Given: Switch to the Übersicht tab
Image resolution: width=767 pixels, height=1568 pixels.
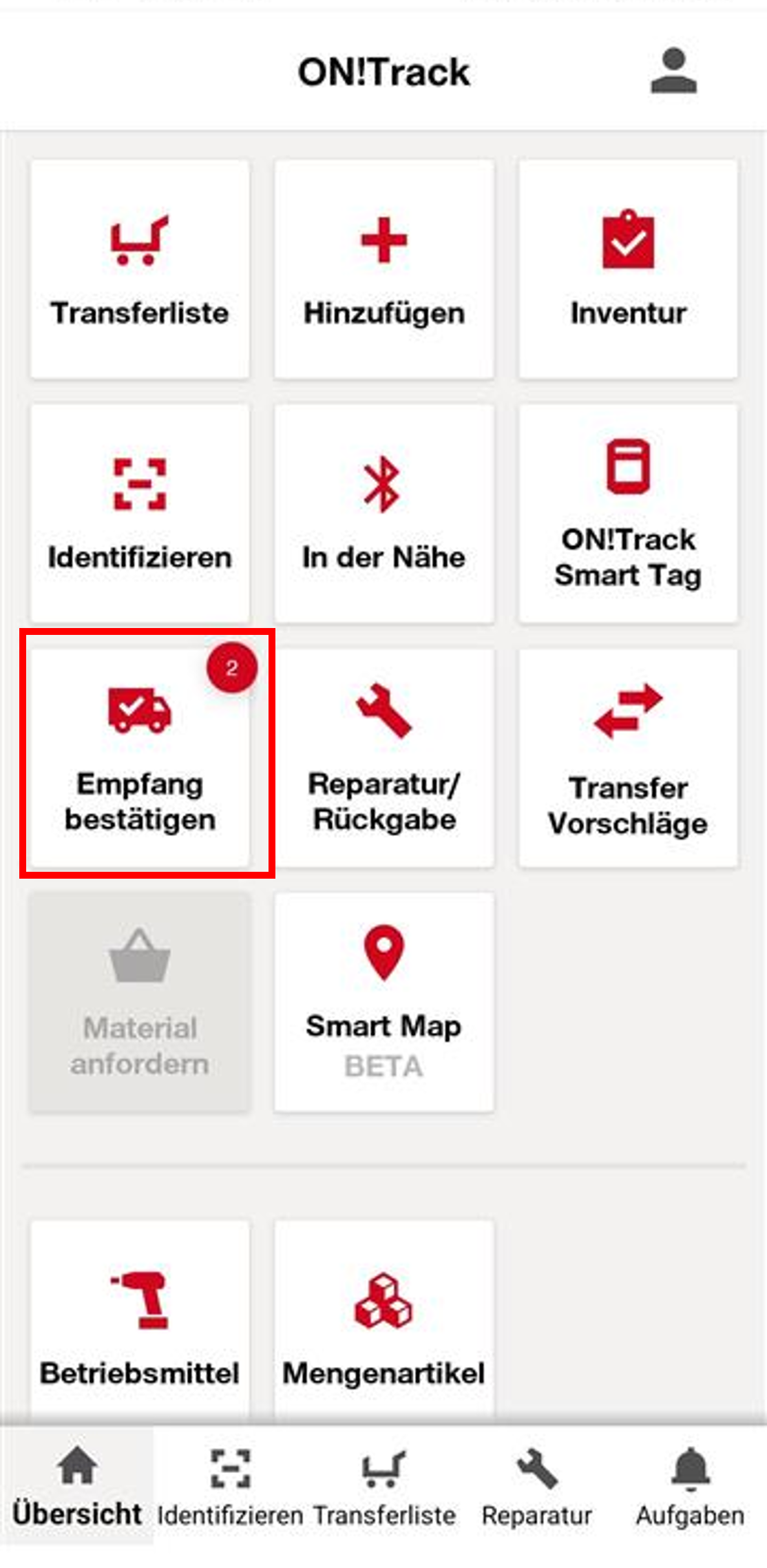Looking at the screenshot, I should click(x=77, y=1486).
